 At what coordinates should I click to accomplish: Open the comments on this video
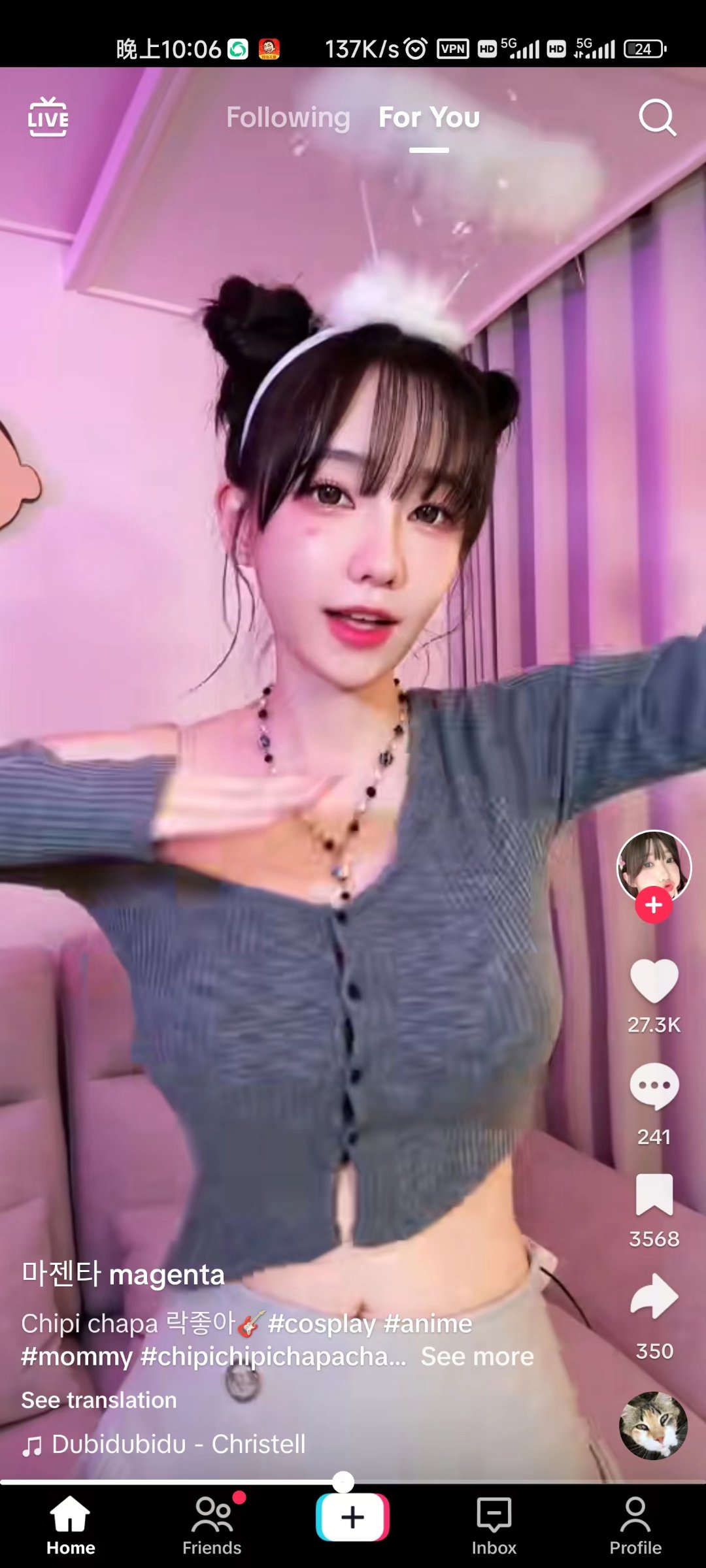(654, 1087)
